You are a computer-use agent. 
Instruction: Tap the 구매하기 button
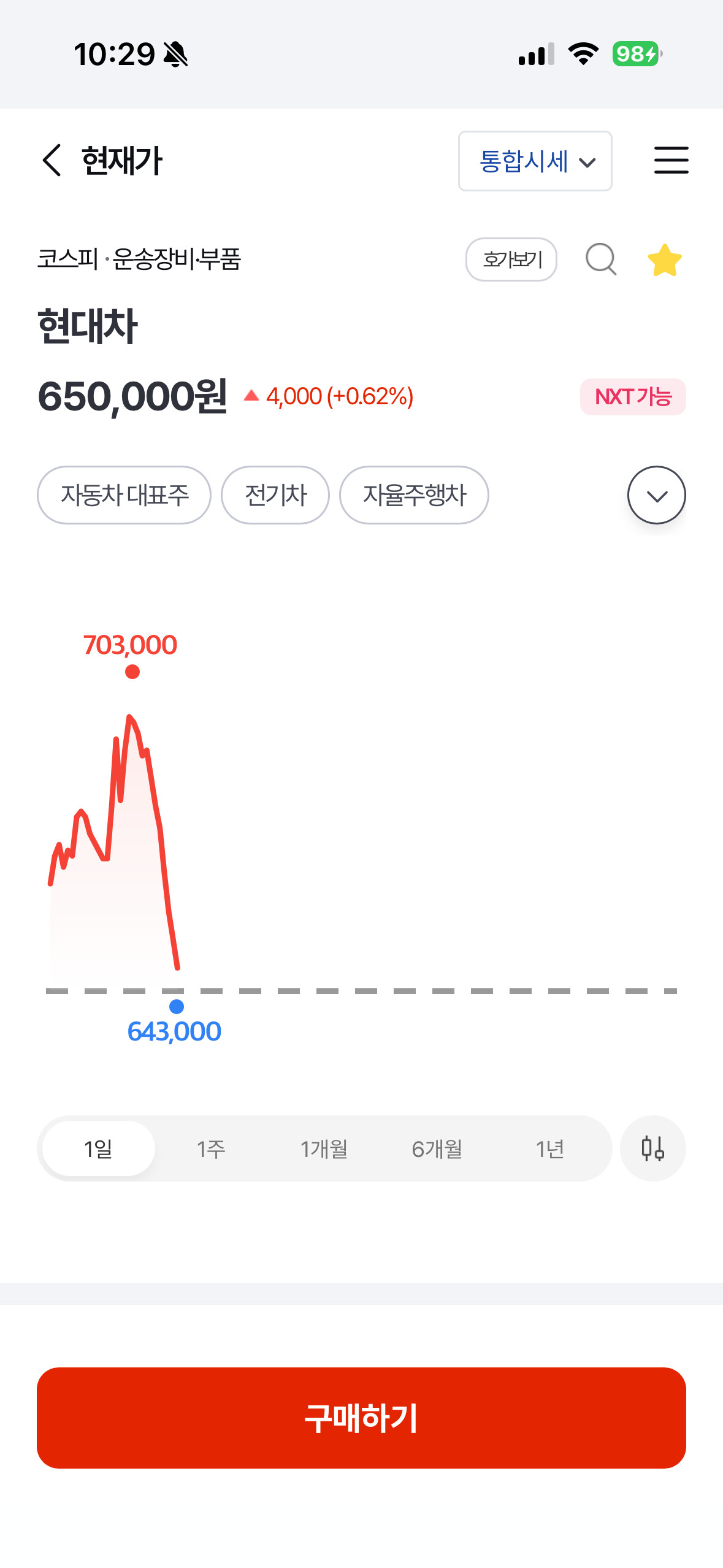pyautogui.click(x=361, y=1418)
